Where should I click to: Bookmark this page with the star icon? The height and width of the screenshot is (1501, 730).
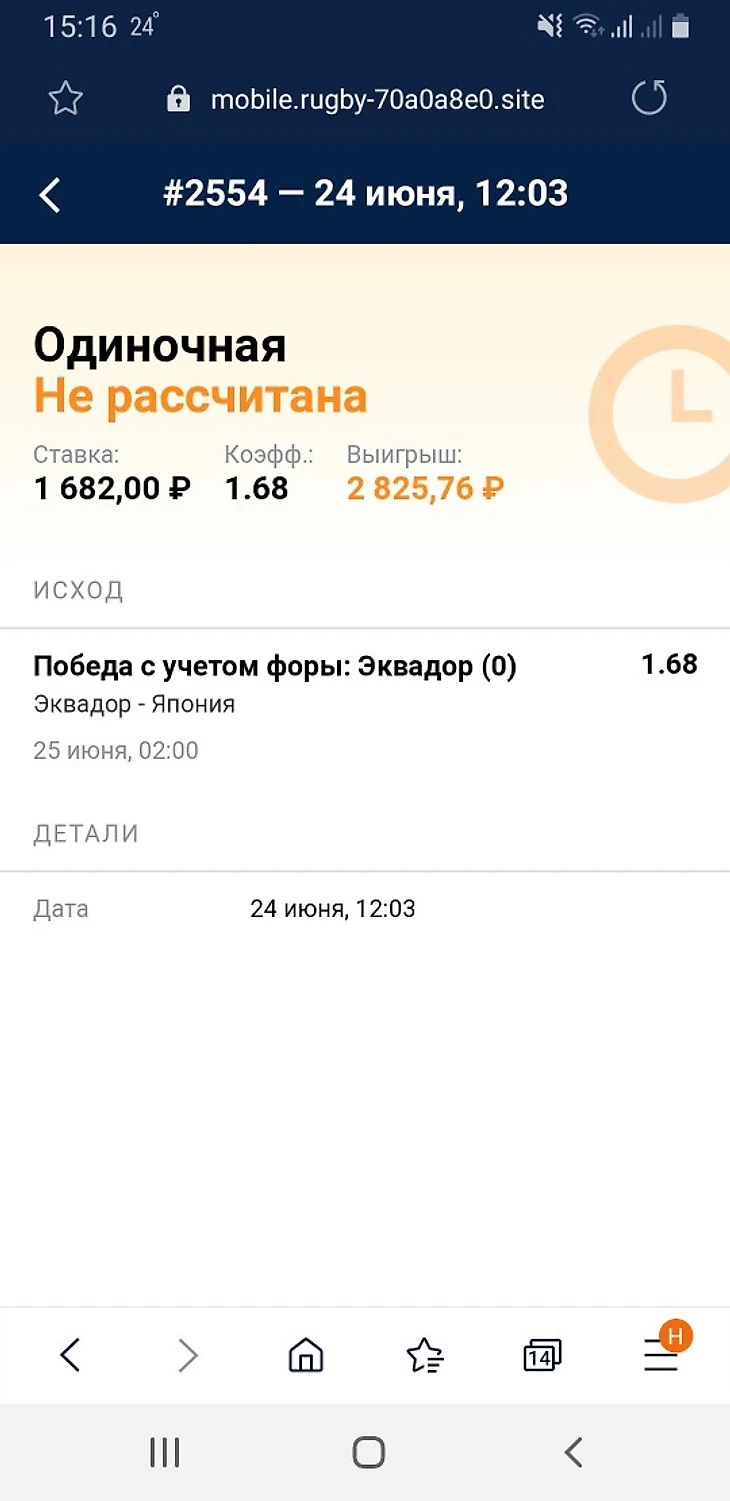click(x=65, y=99)
